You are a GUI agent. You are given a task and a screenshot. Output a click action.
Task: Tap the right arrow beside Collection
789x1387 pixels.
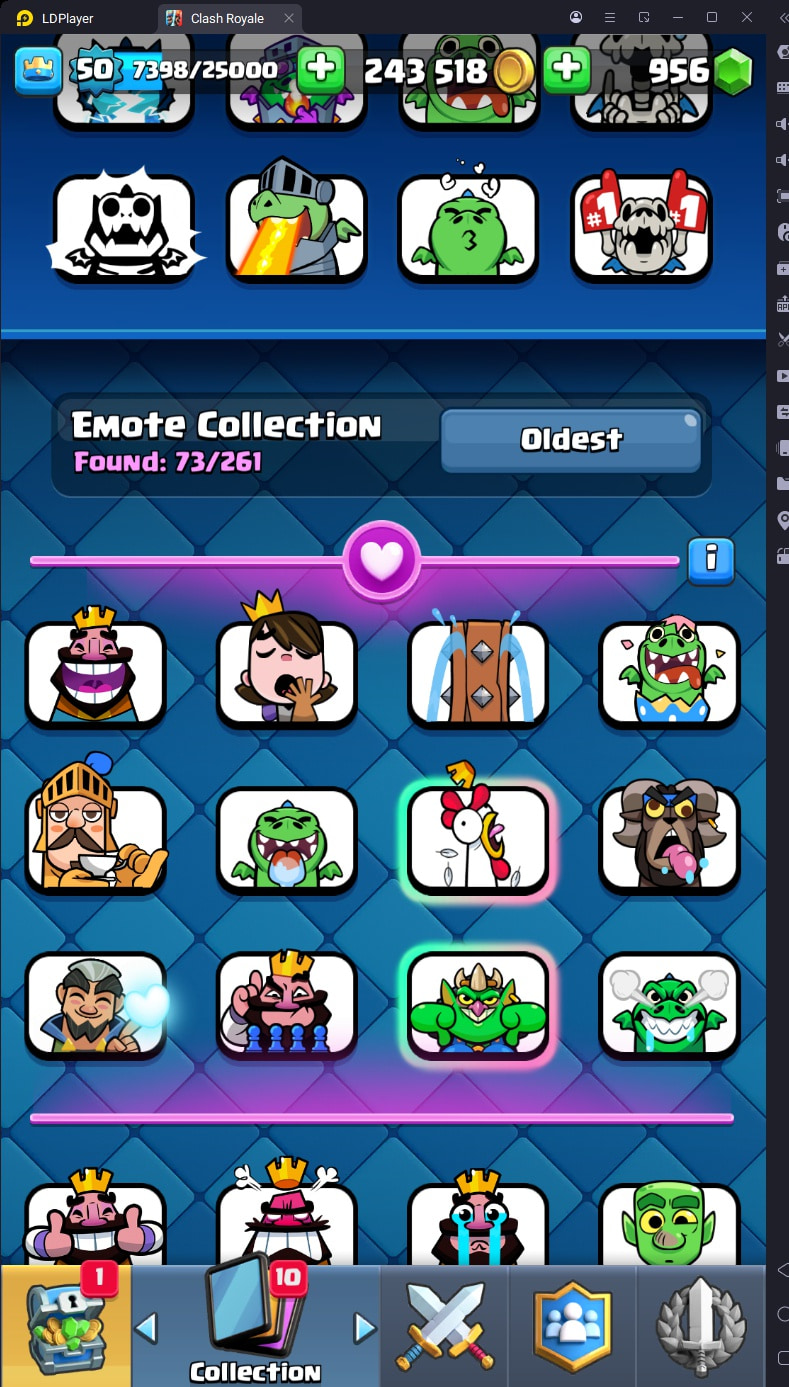tap(365, 1328)
